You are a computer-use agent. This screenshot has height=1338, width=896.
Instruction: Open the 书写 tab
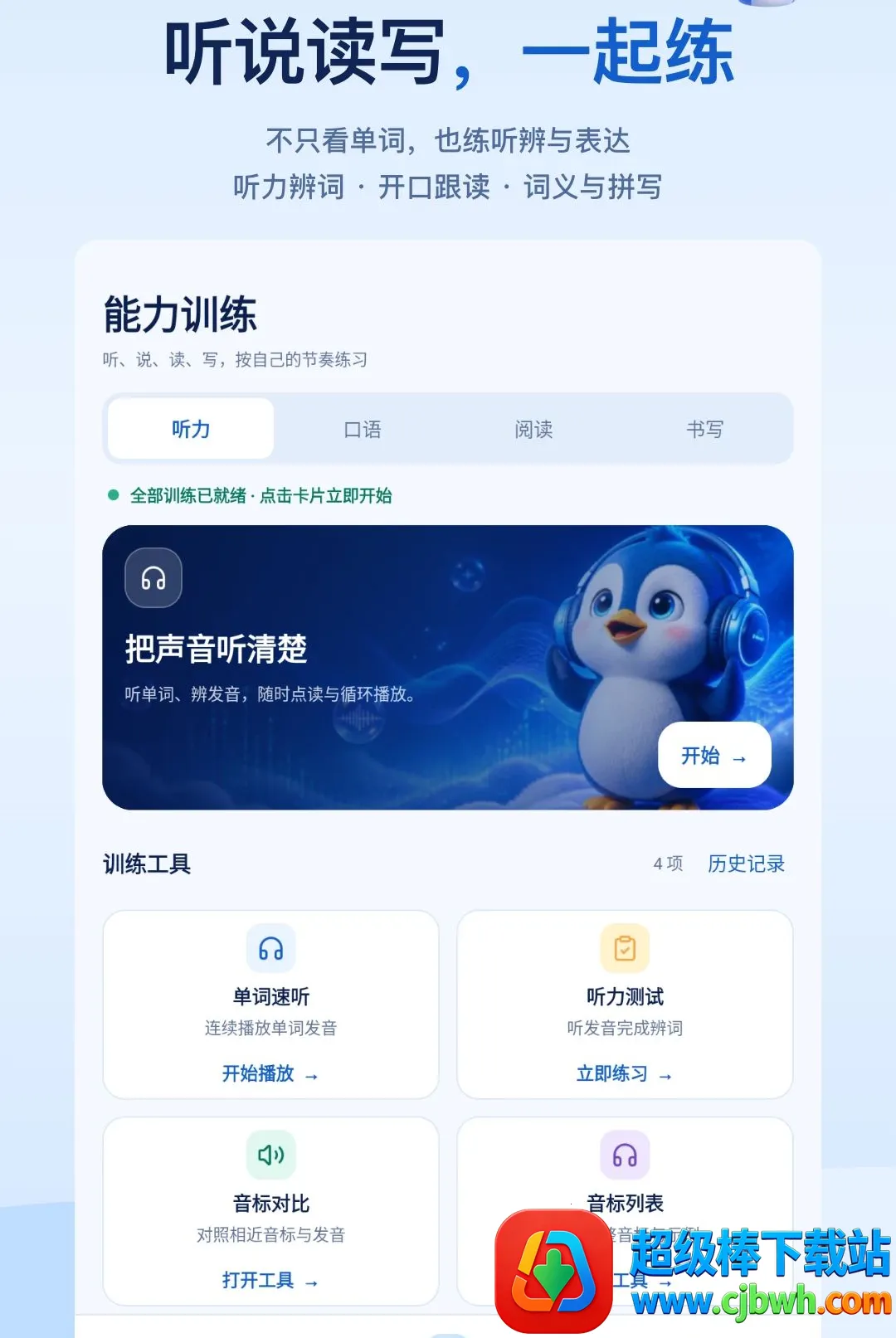tap(704, 429)
